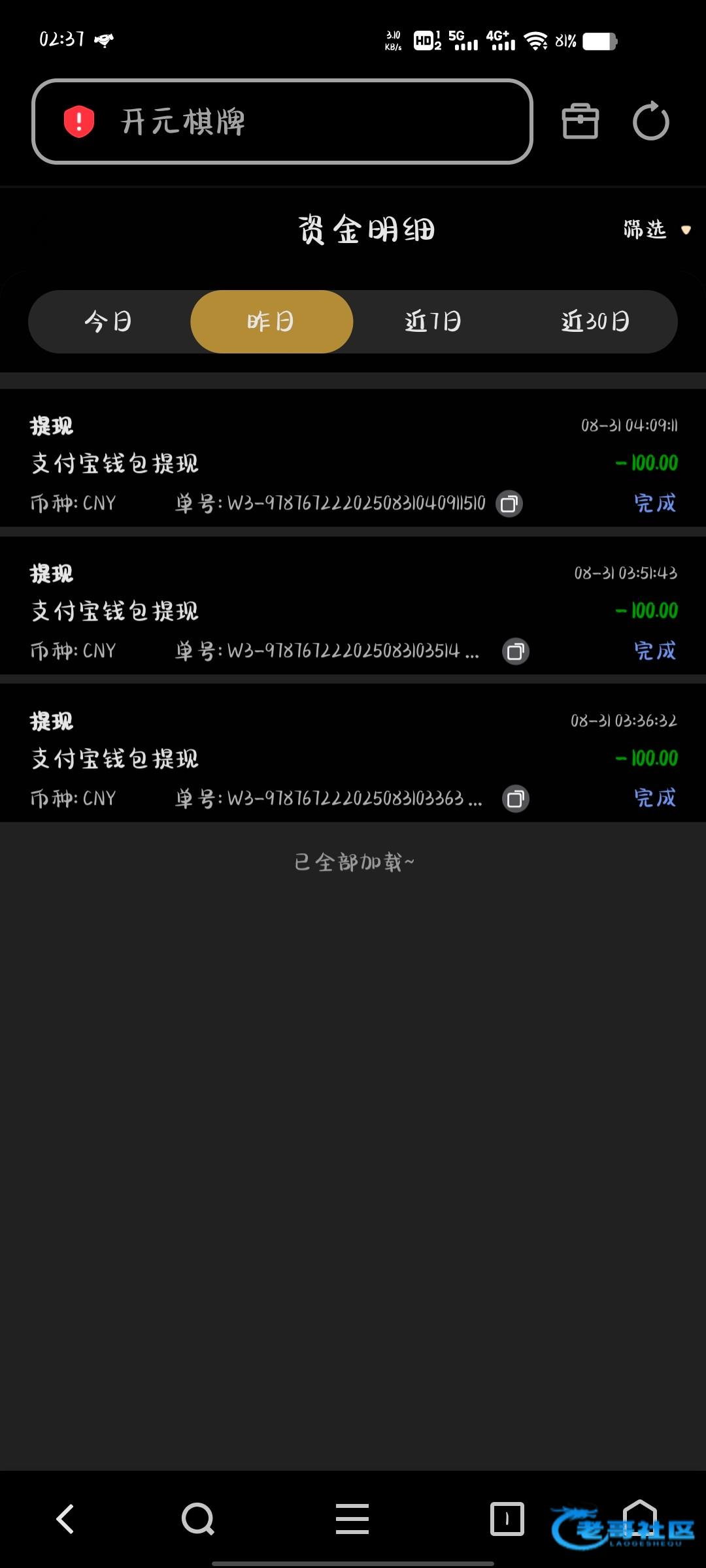Open the browser menu with three lines
The height and width of the screenshot is (1568, 706).
(352, 1519)
